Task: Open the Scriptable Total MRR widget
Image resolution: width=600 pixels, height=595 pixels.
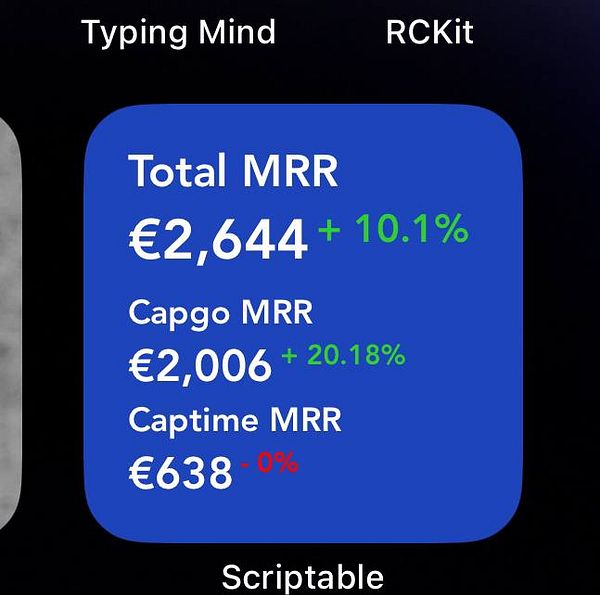Action: [x=303, y=323]
